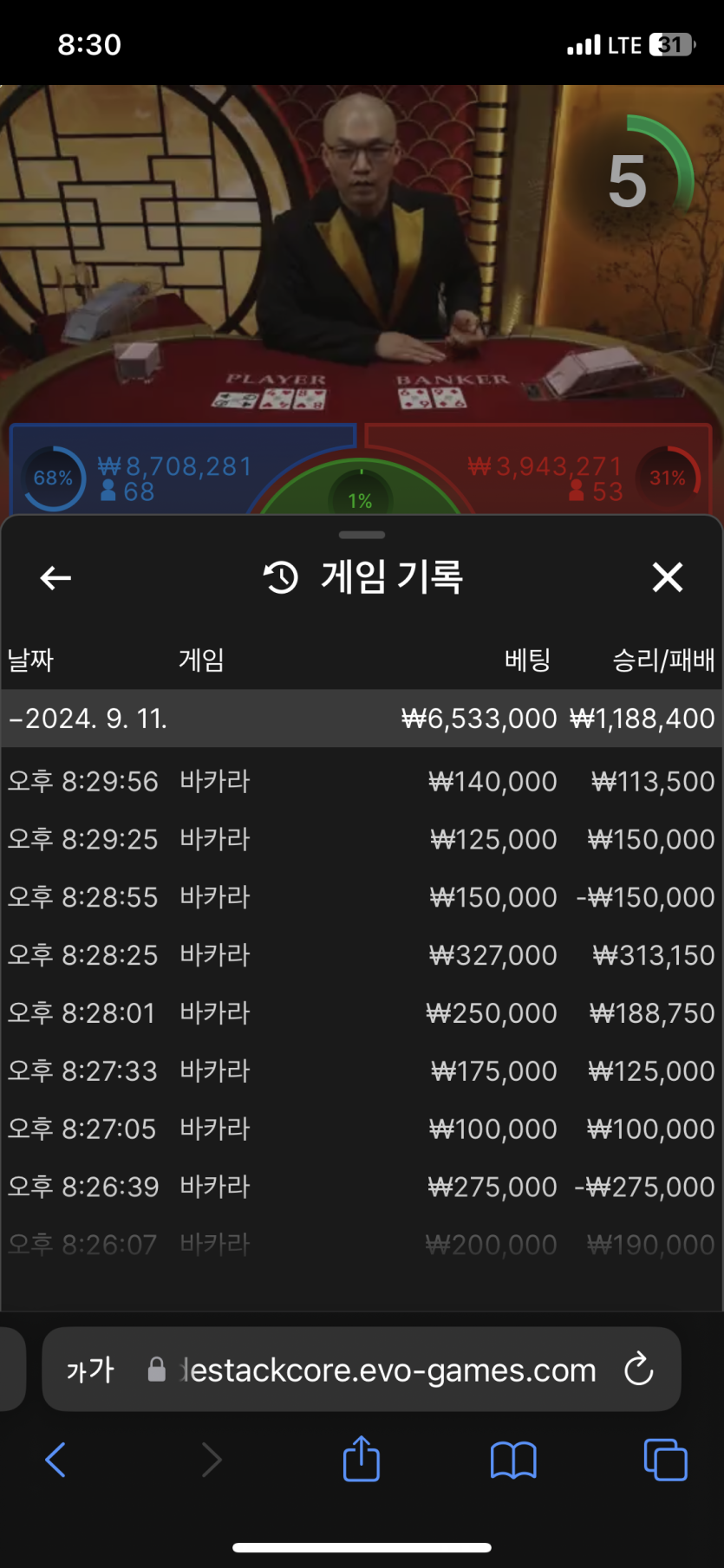724x1568 pixels.
Task: Open the 오후 8:27:05 바카라 record
Action: tap(361, 1129)
